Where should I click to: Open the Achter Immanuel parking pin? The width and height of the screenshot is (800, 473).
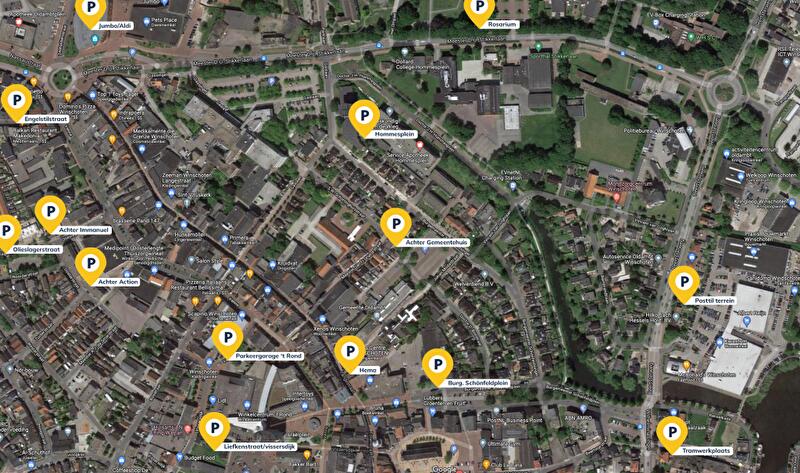coord(50,212)
